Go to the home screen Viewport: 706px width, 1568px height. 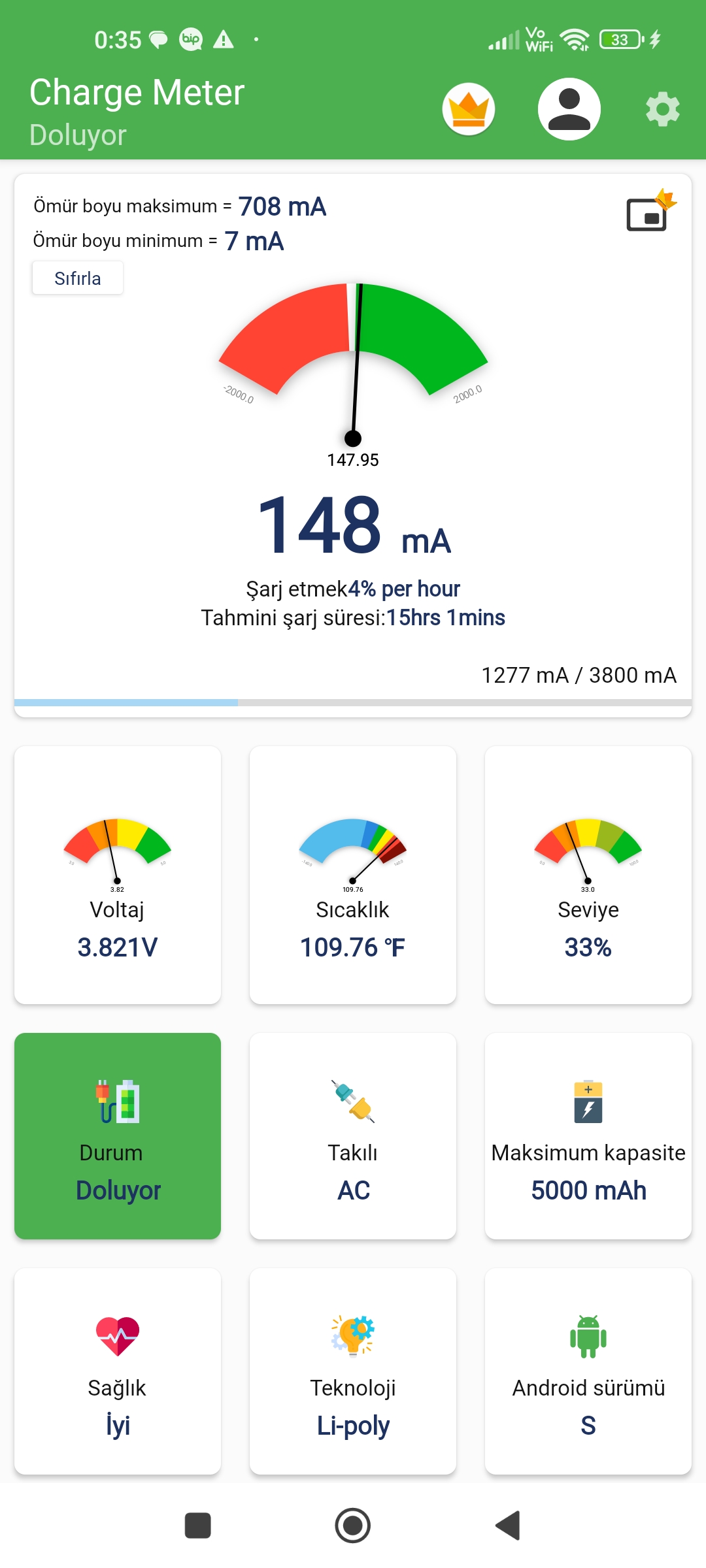click(x=353, y=1526)
